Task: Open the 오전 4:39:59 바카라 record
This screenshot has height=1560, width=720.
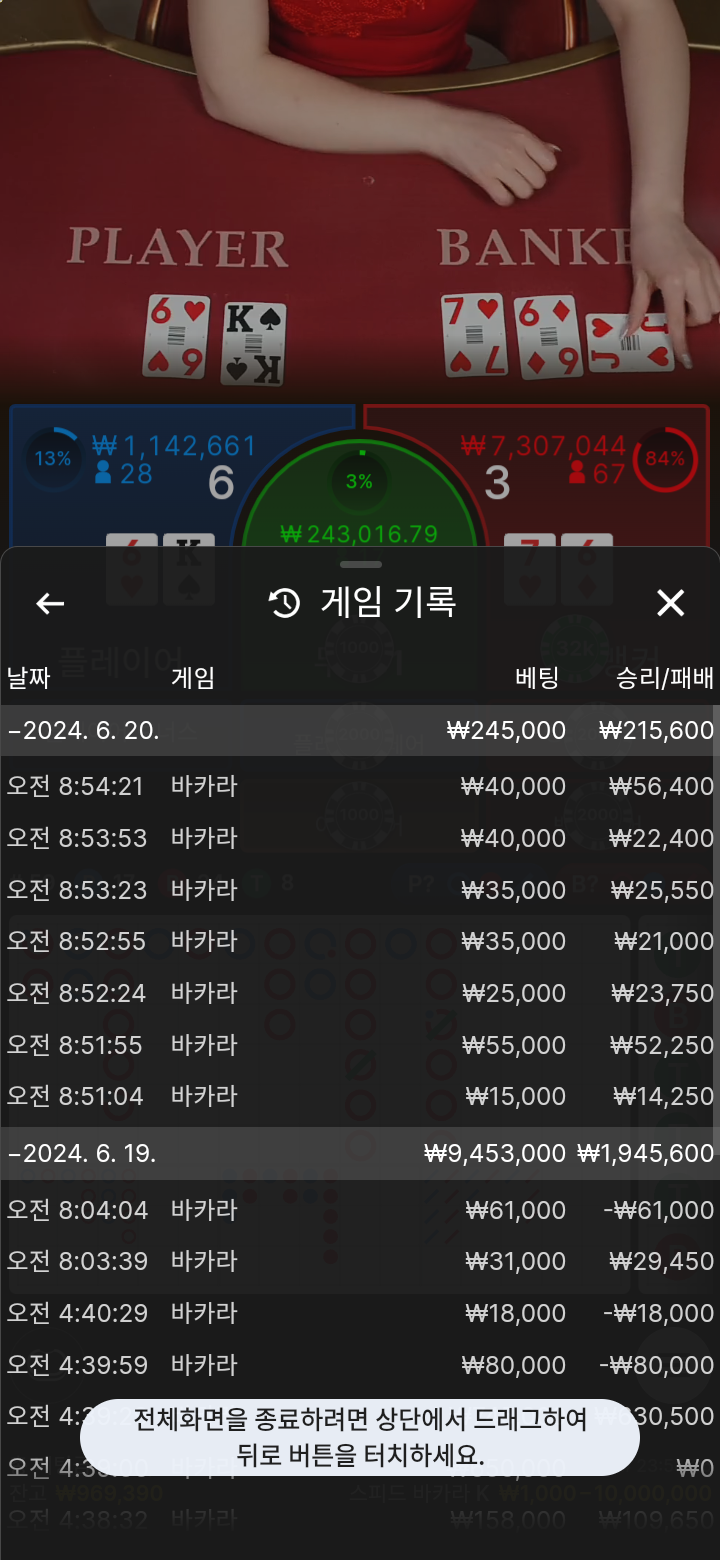Action: pyautogui.click(x=360, y=1365)
